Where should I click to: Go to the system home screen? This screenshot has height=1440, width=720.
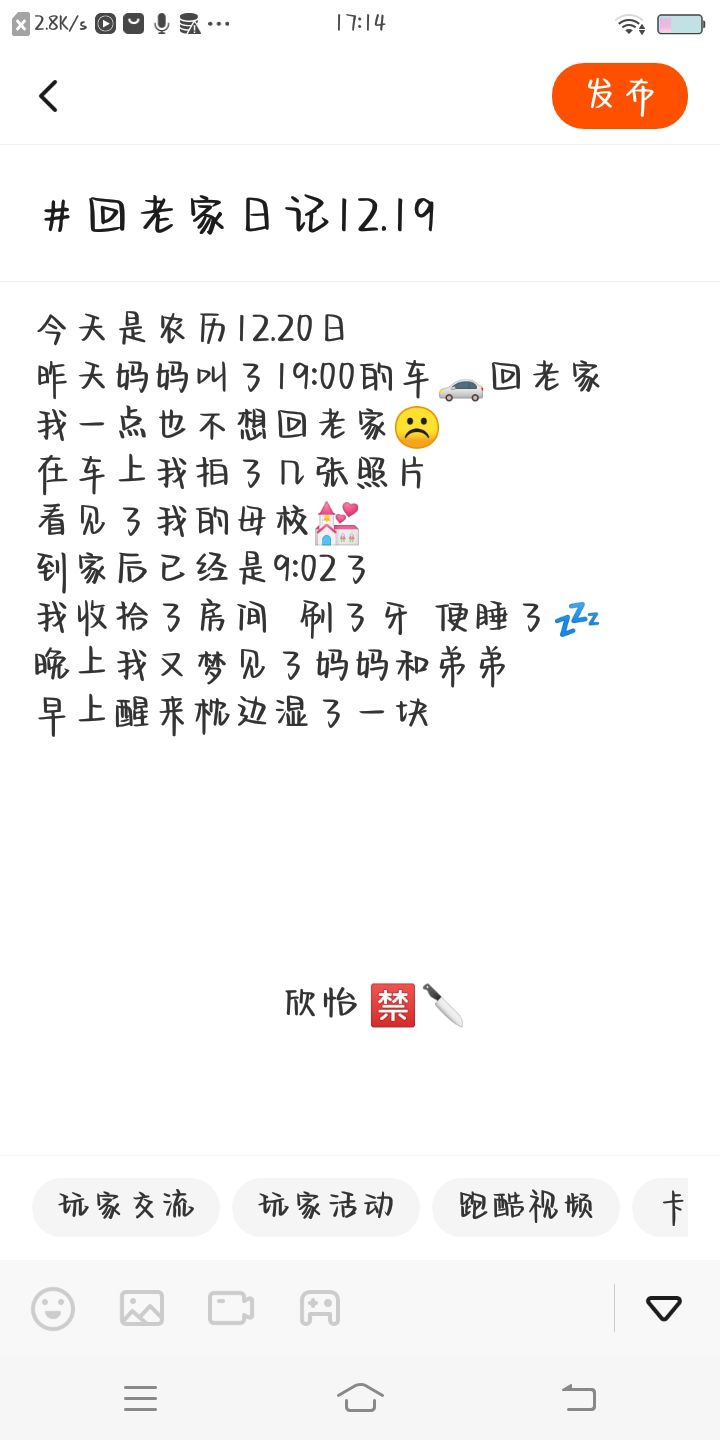pyautogui.click(x=360, y=1397)
